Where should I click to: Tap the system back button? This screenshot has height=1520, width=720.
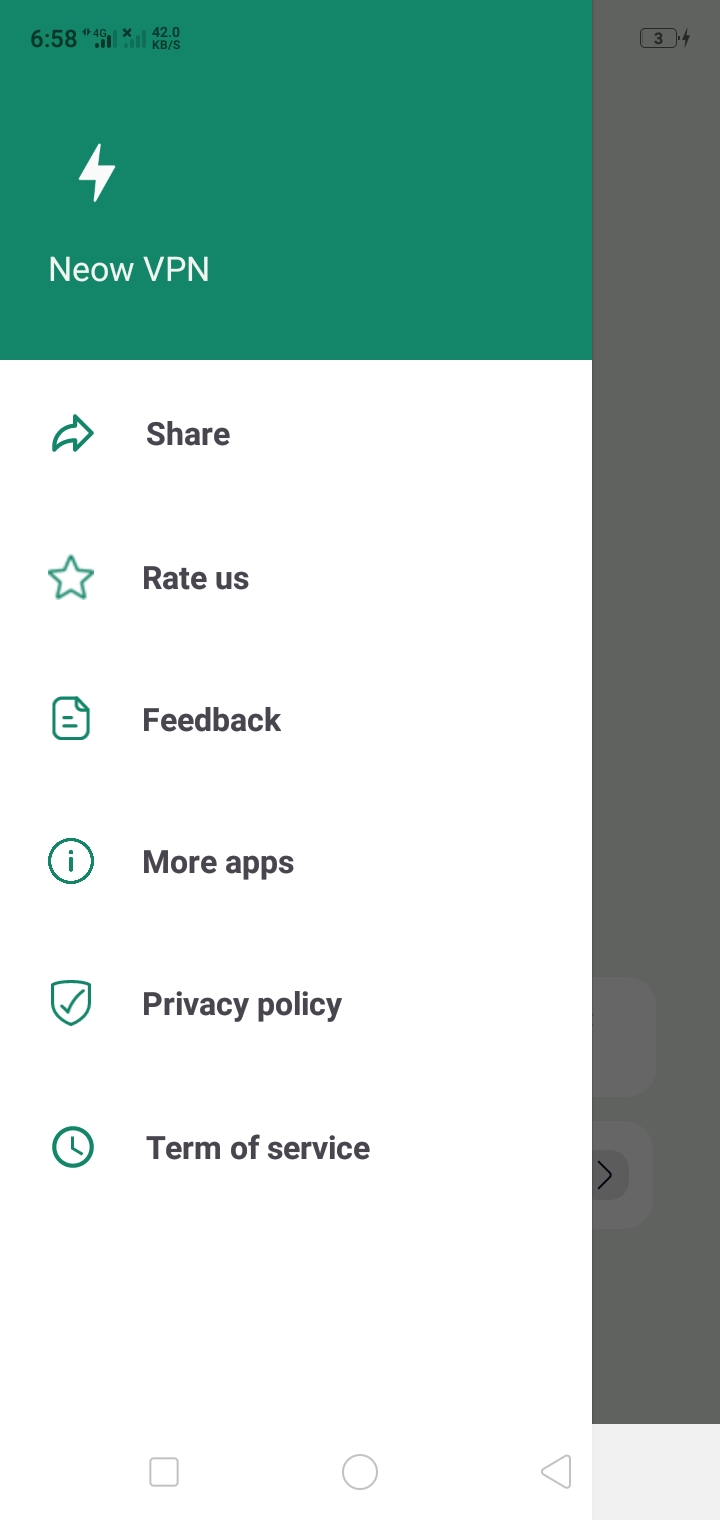(556, 1472)
